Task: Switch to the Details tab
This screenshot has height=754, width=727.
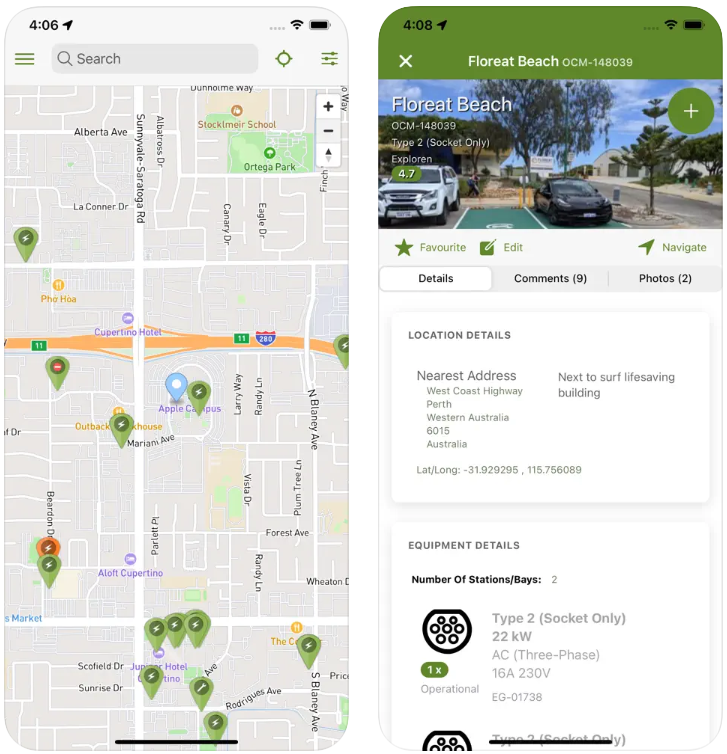Action: [x=436, y=279]
